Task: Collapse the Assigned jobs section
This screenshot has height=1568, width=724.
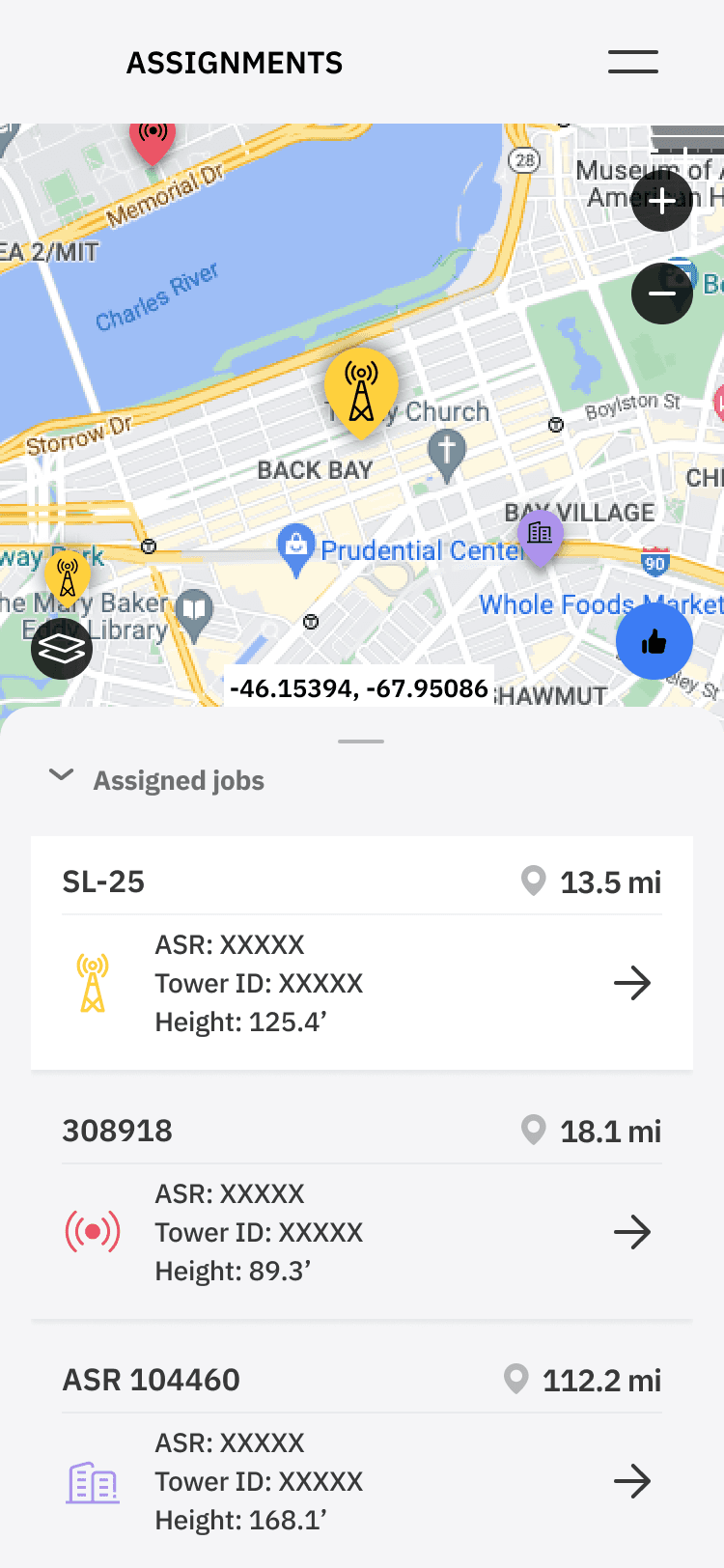Action: [62, 776]
